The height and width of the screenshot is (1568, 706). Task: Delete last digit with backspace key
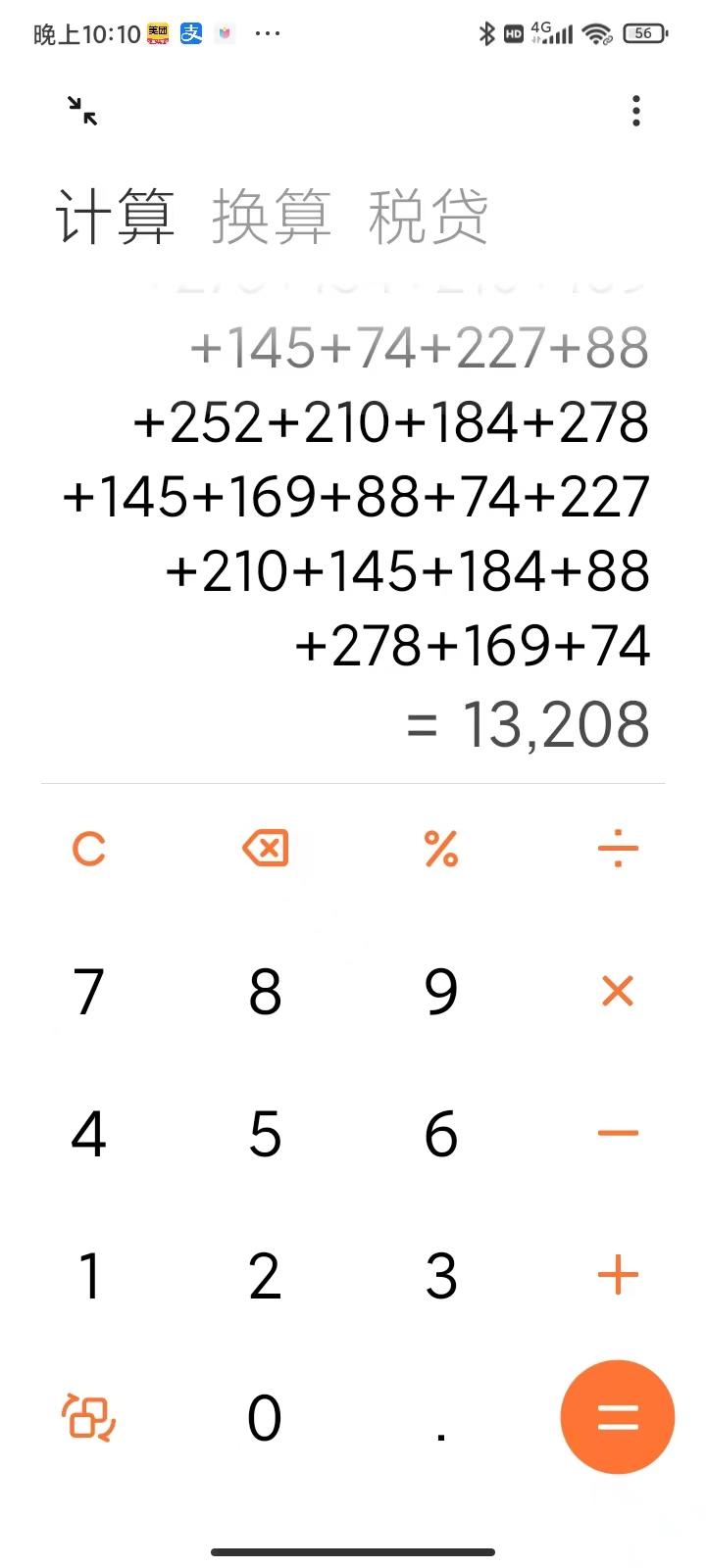click(x=266, y=849)
